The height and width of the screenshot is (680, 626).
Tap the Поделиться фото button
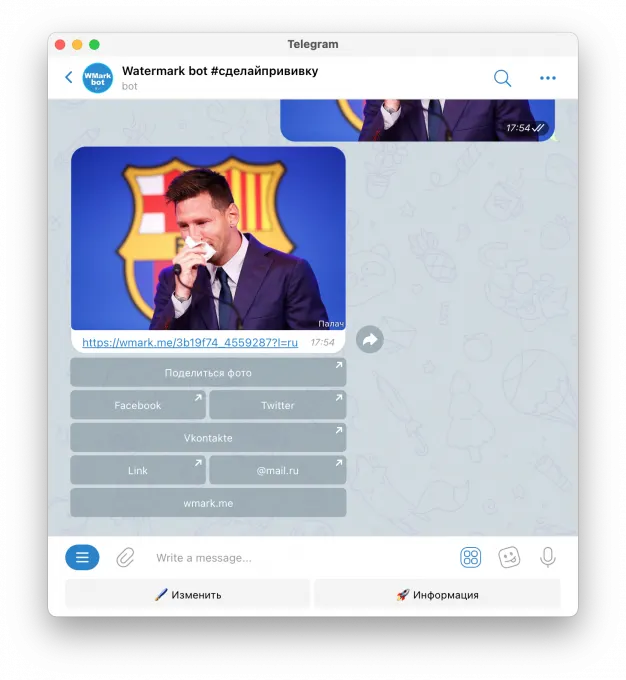pyautogui.click(x=208, y=373)
